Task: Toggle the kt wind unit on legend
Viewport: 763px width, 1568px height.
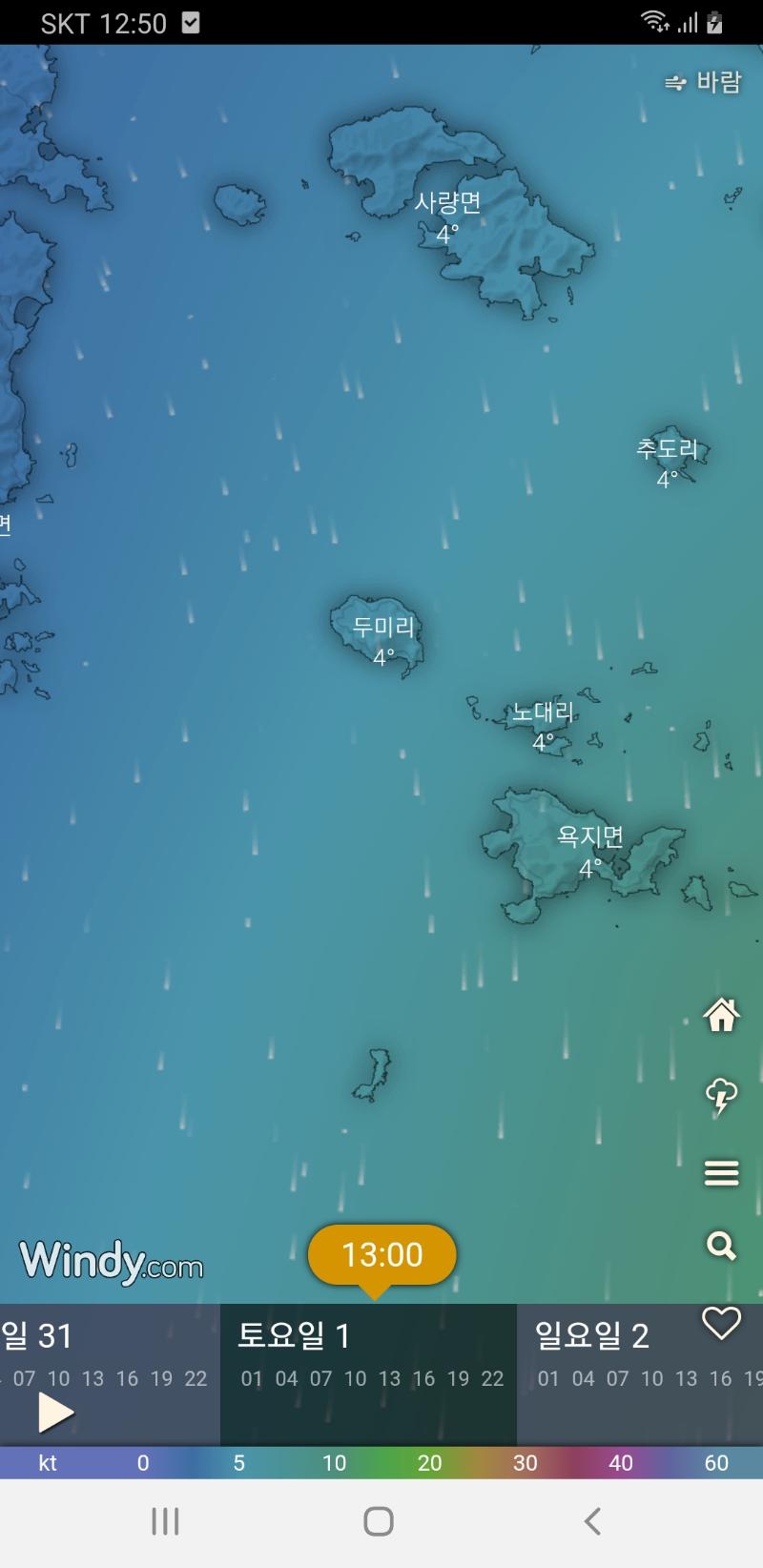Action: (48, 1463)
